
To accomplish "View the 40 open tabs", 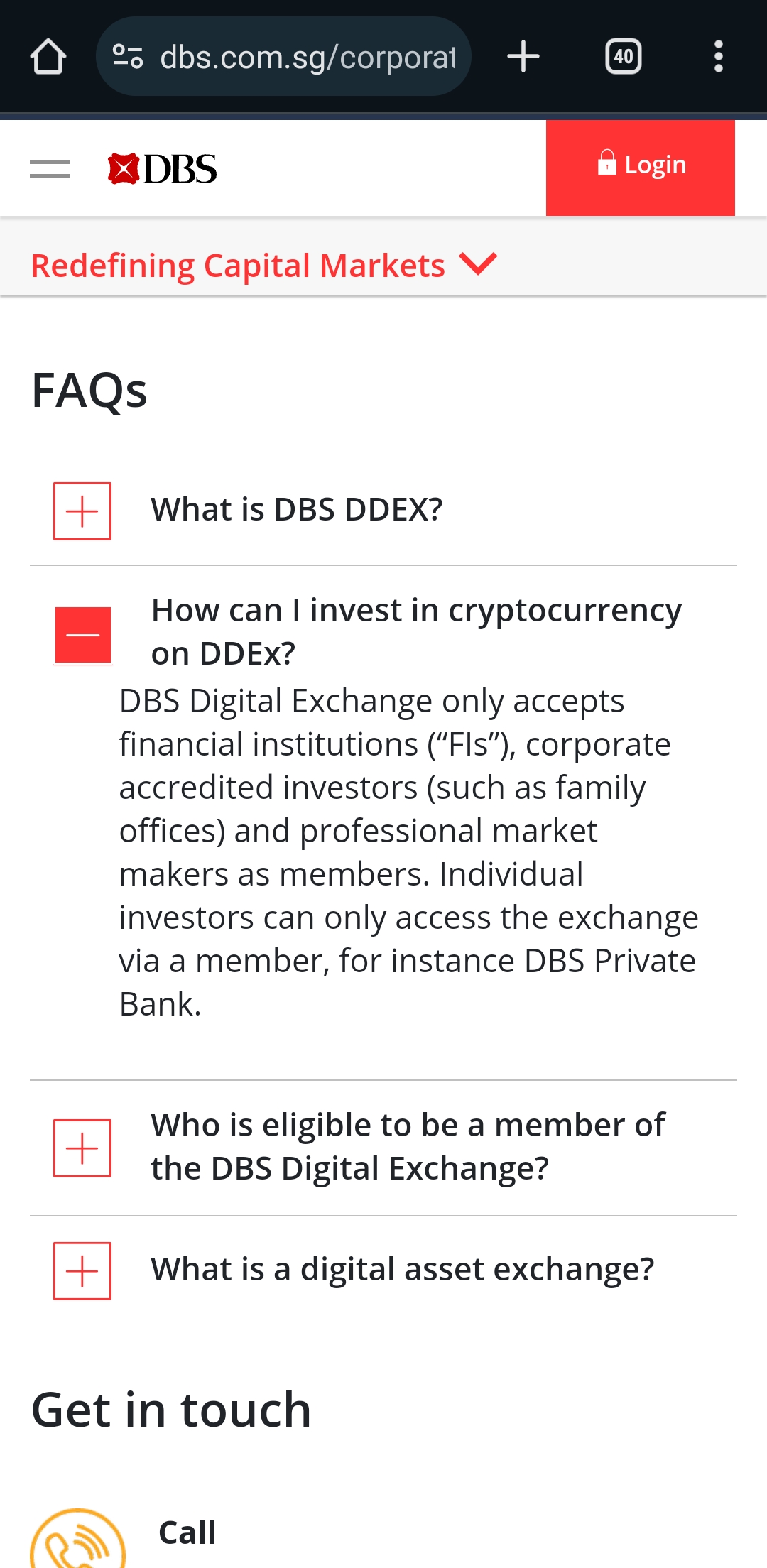I will click(x=624, y=57).
